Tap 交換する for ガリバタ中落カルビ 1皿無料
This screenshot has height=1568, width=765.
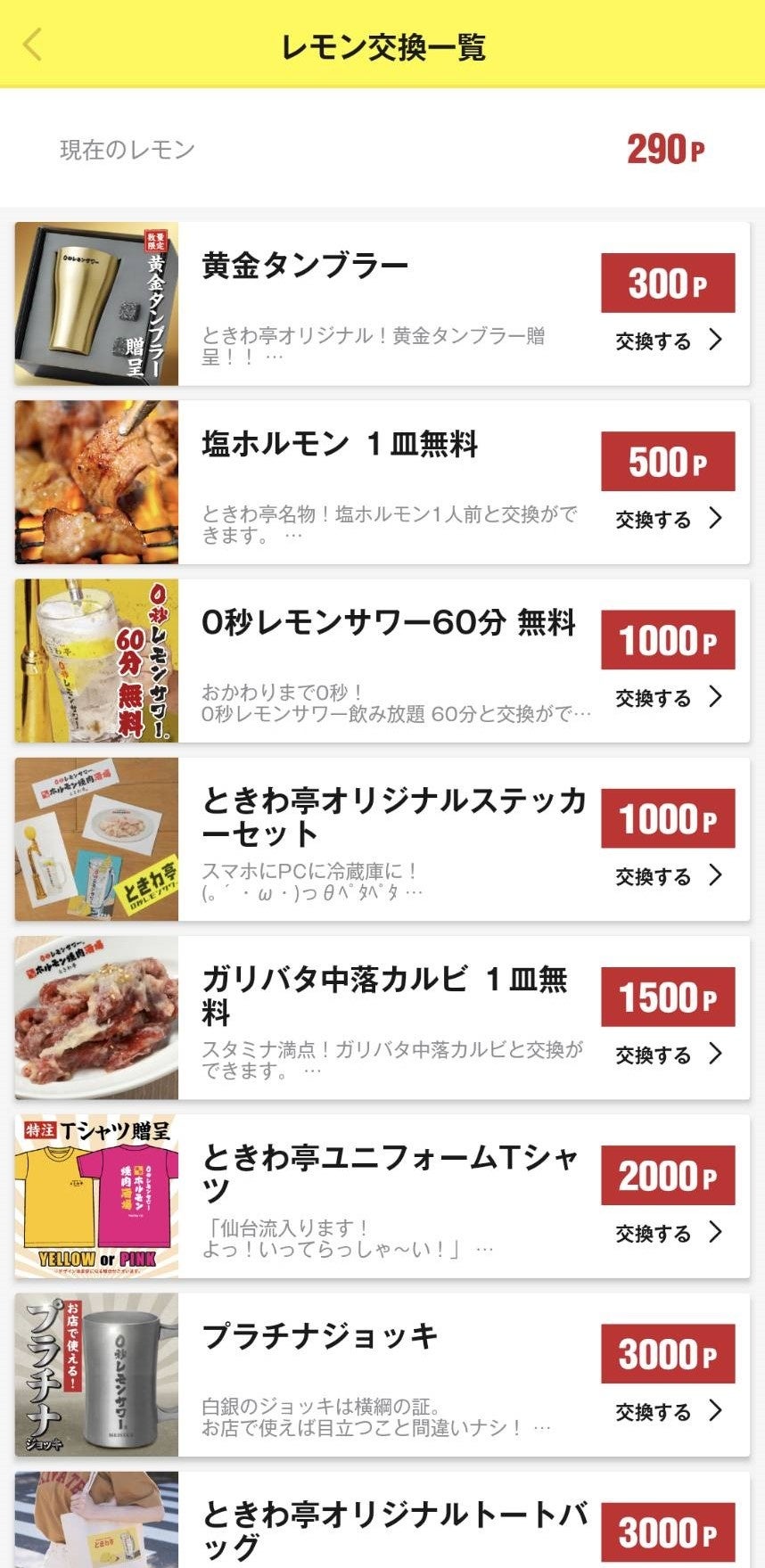pos(668,1055)
